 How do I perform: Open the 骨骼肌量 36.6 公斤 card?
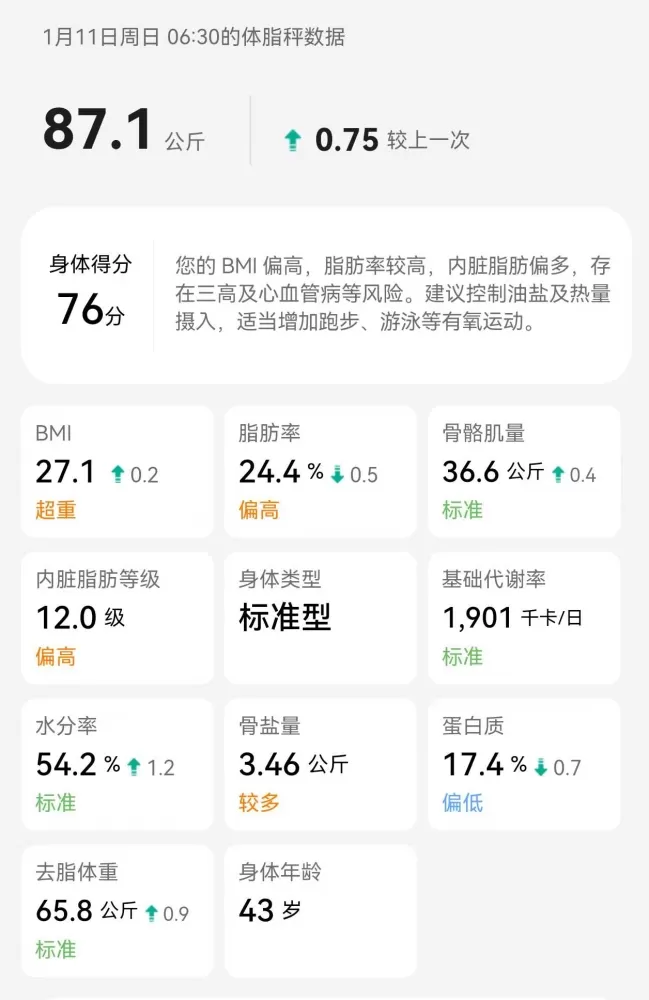click(x=524, y=471)
